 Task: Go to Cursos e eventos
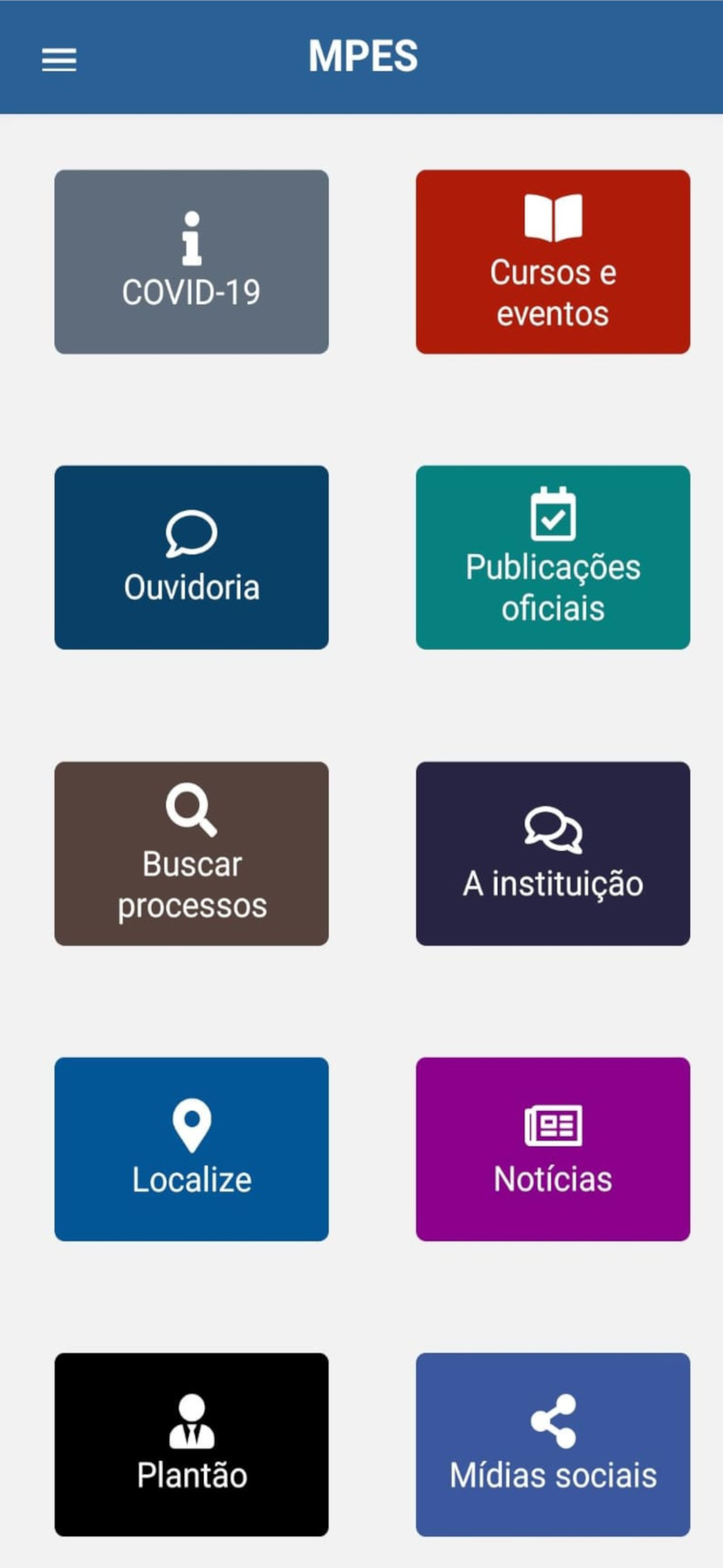click(553, 262)
